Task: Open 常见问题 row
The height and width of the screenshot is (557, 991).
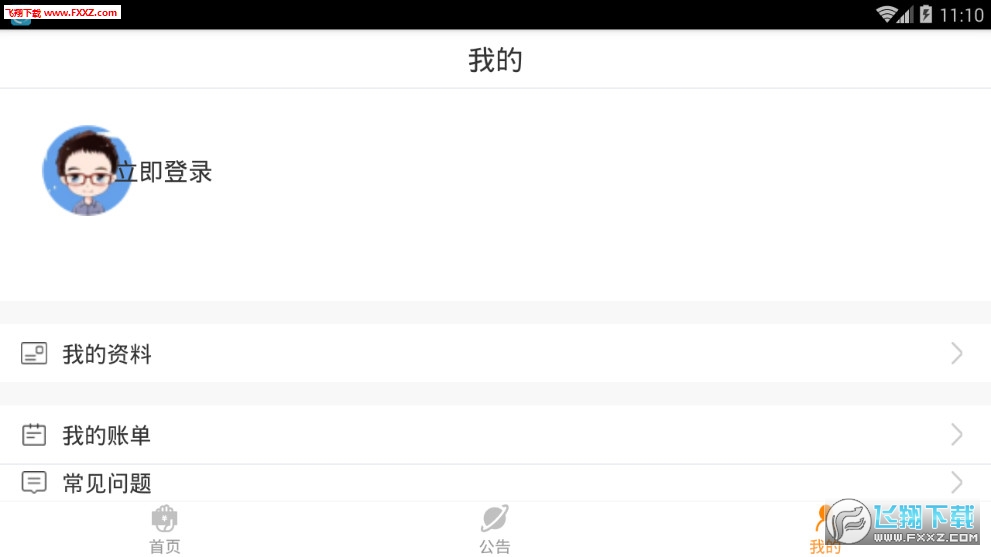Action: click(x=495, y=483)
